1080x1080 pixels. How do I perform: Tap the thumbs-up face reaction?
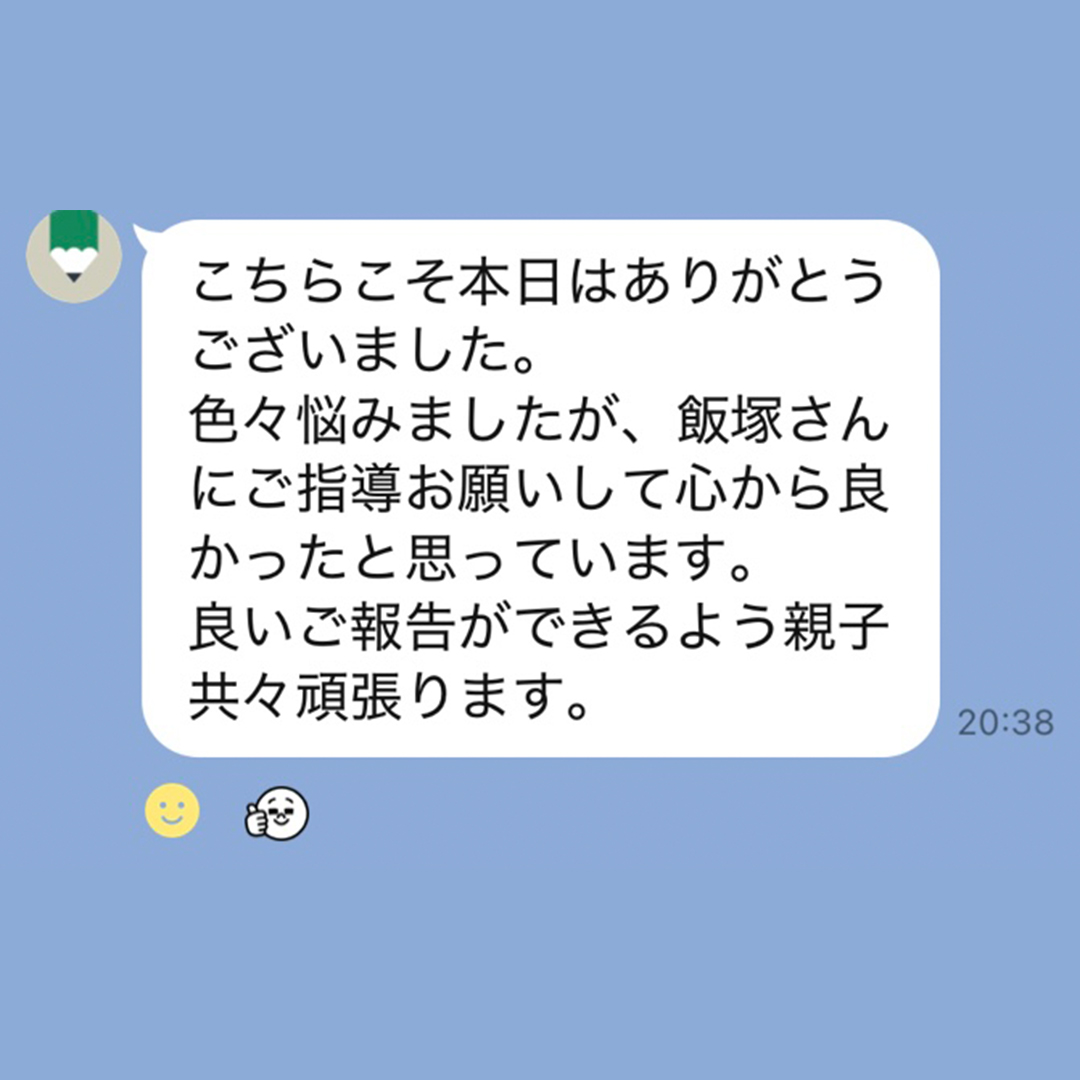tap(278, 814)
